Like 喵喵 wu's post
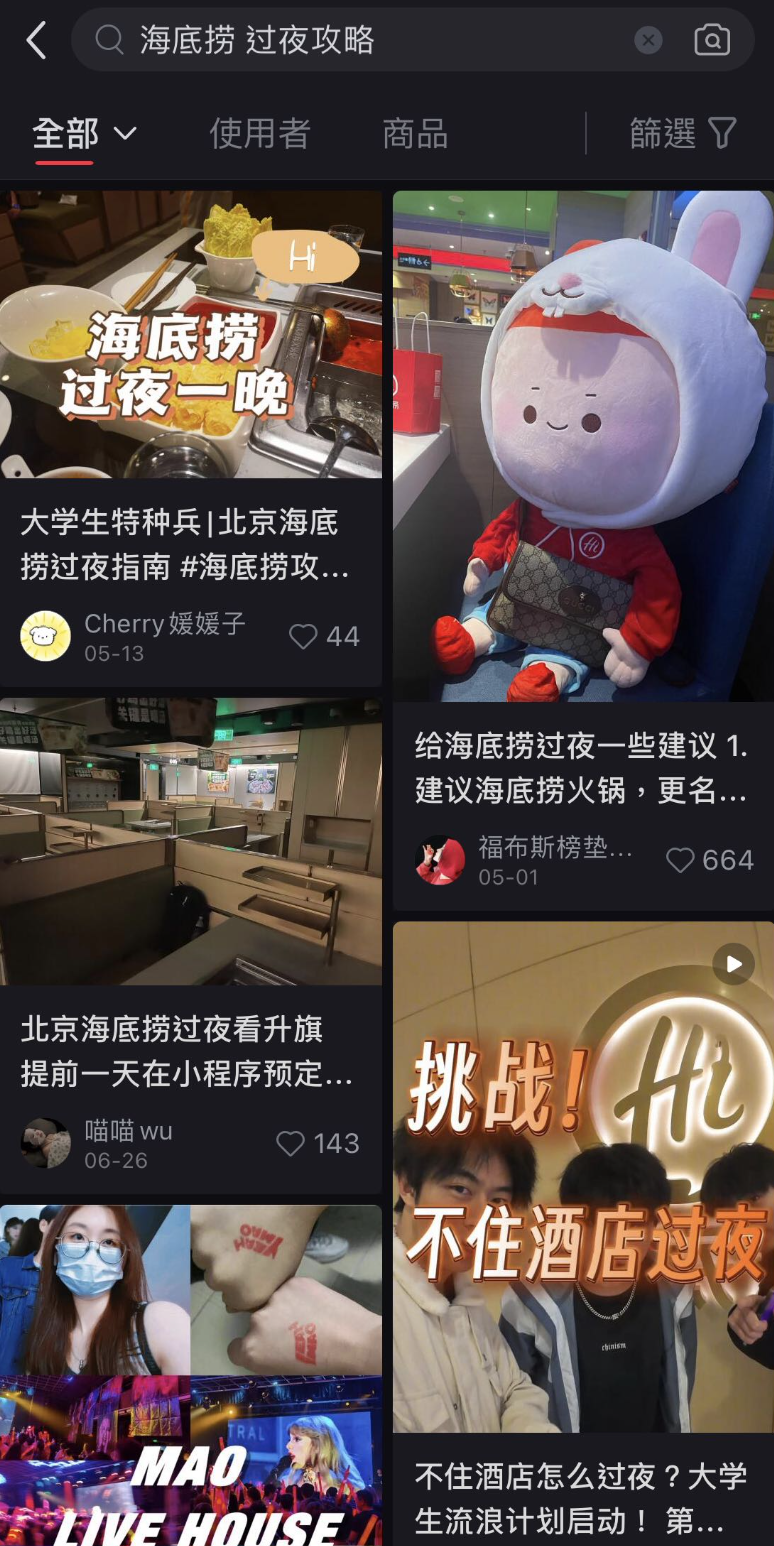The width and height of the screenshot is (774, 1546). click(x=317, y=1144)
